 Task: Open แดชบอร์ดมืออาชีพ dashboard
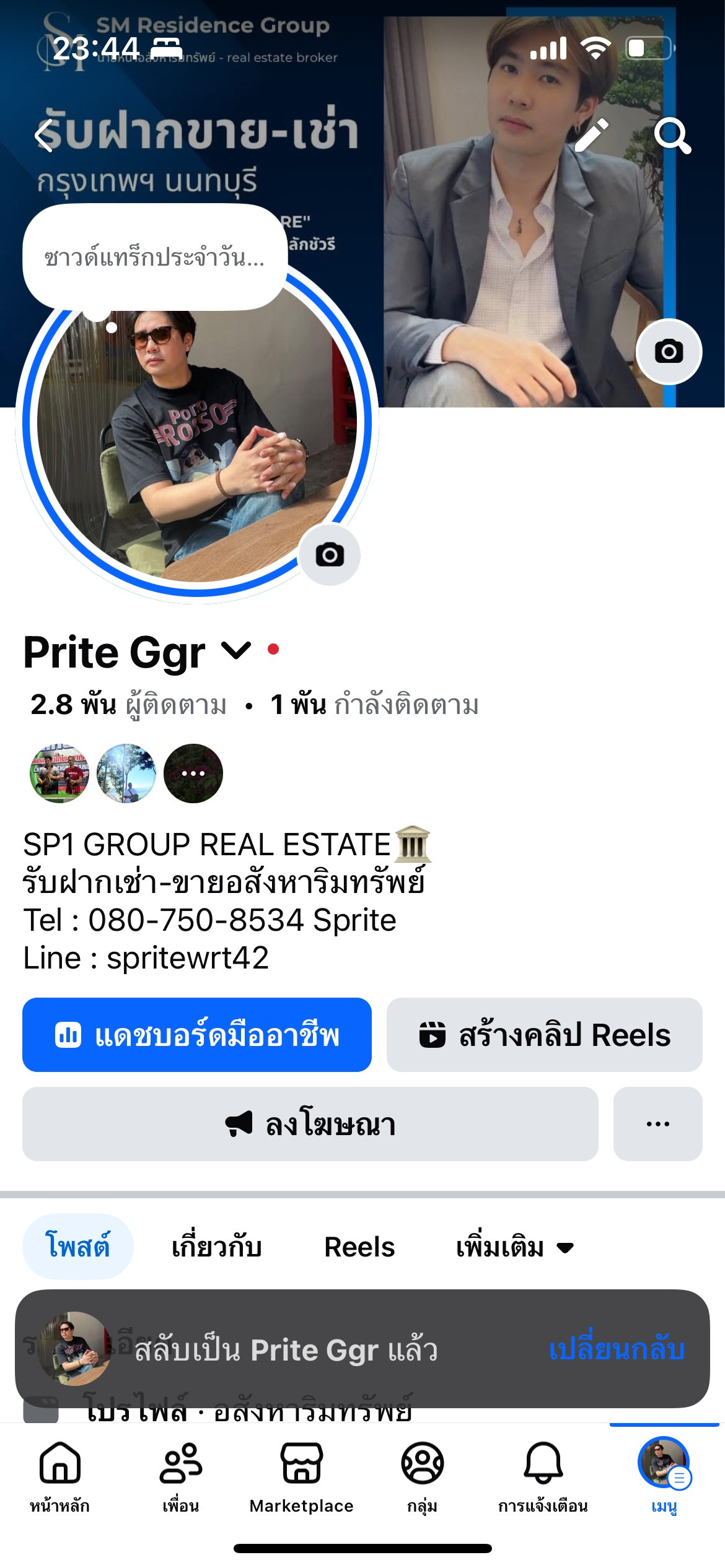click(x=197, y=1035)
